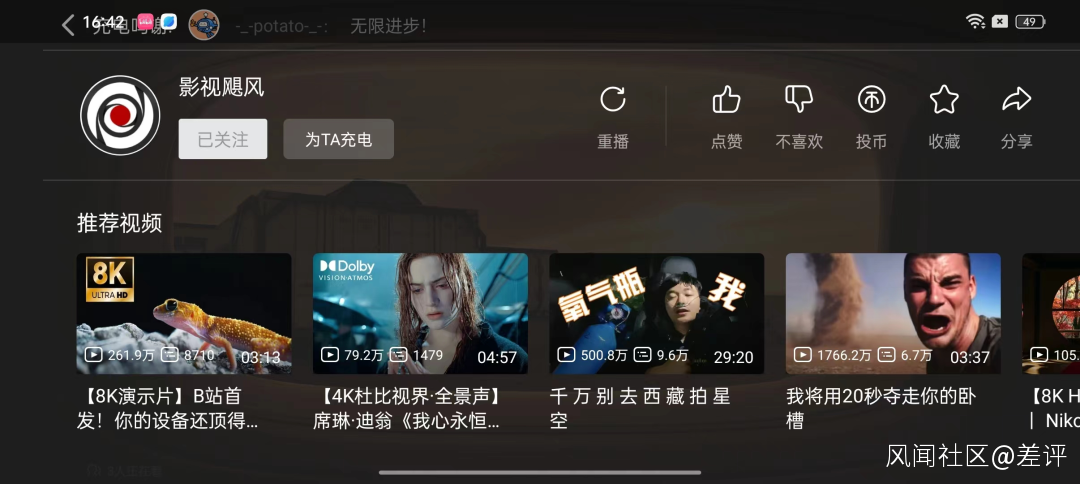Screen dimensions: 1080x484
Task: Tap the 已关注 follow button
Action: tap(223, 139)
